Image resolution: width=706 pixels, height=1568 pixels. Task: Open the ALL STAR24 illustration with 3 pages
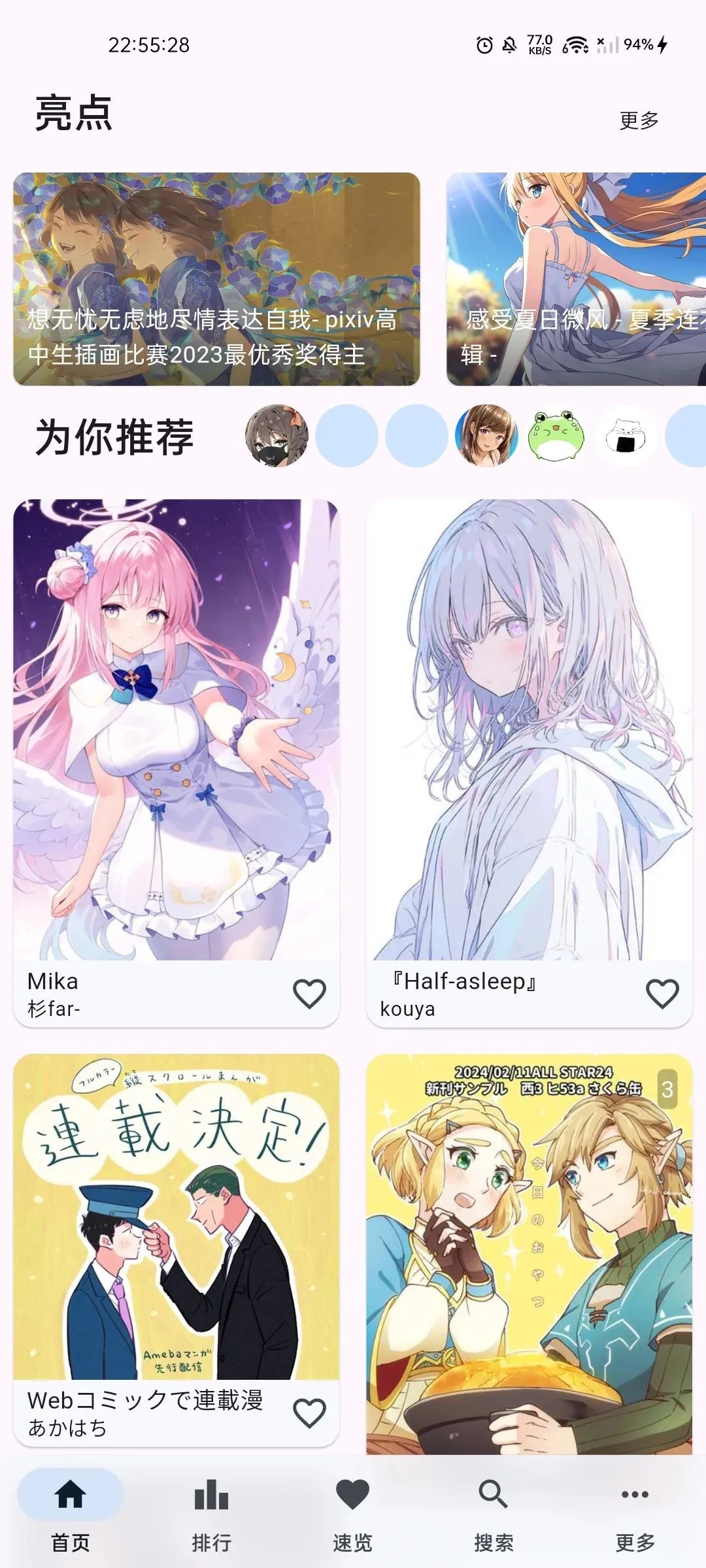click(x=529, y=1254)
